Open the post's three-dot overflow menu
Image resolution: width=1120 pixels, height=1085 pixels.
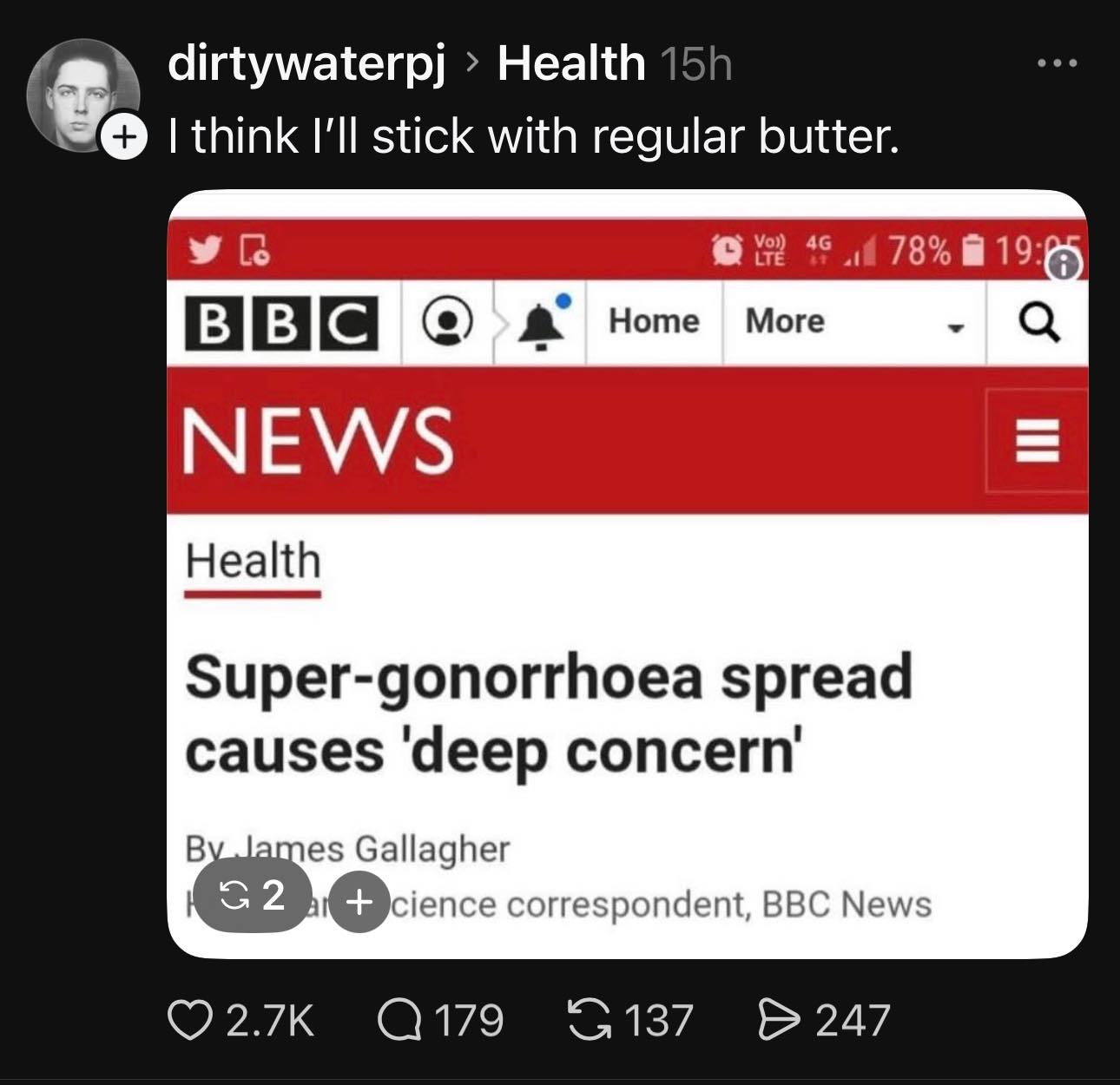click(x=1058, y=63)
